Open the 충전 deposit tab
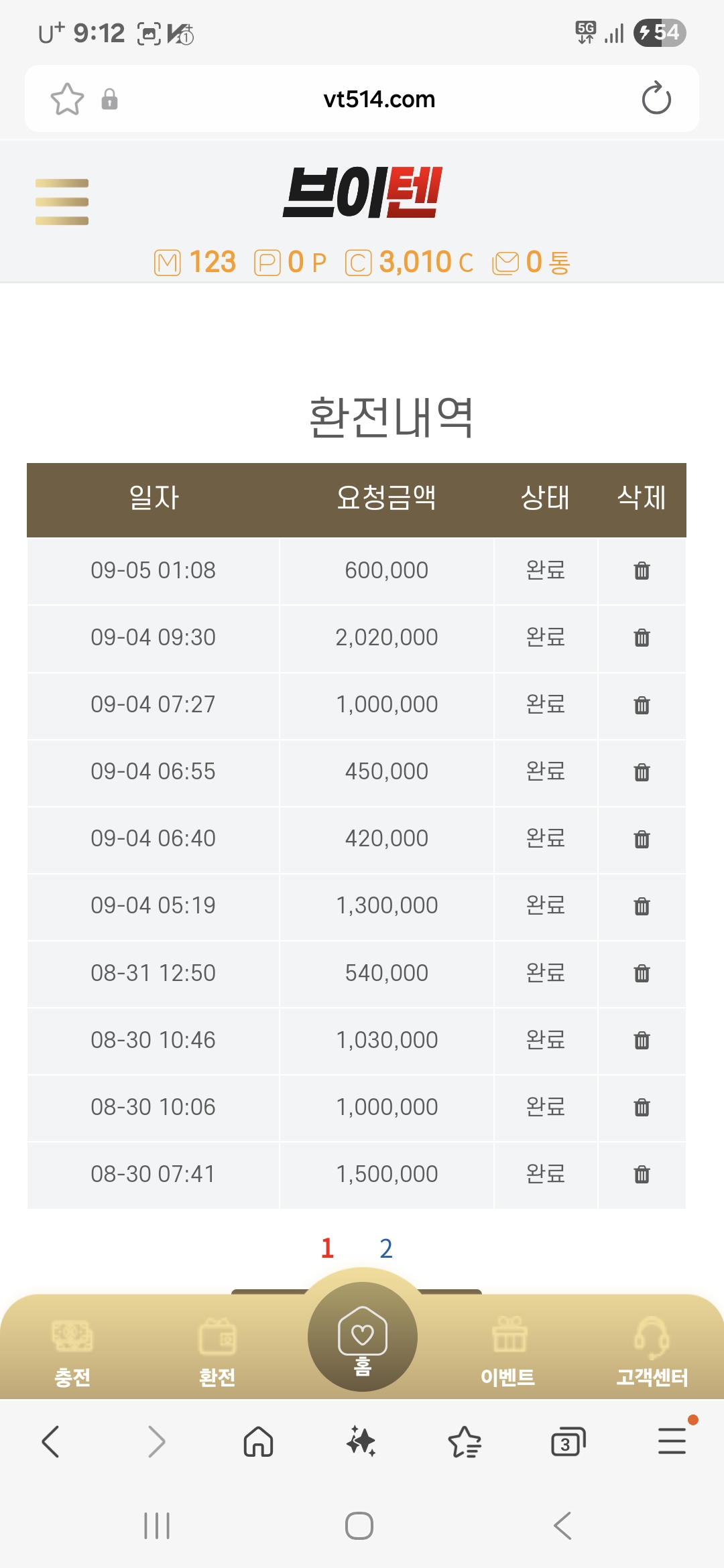The image size is (724, 1568). click(72, 1352)
